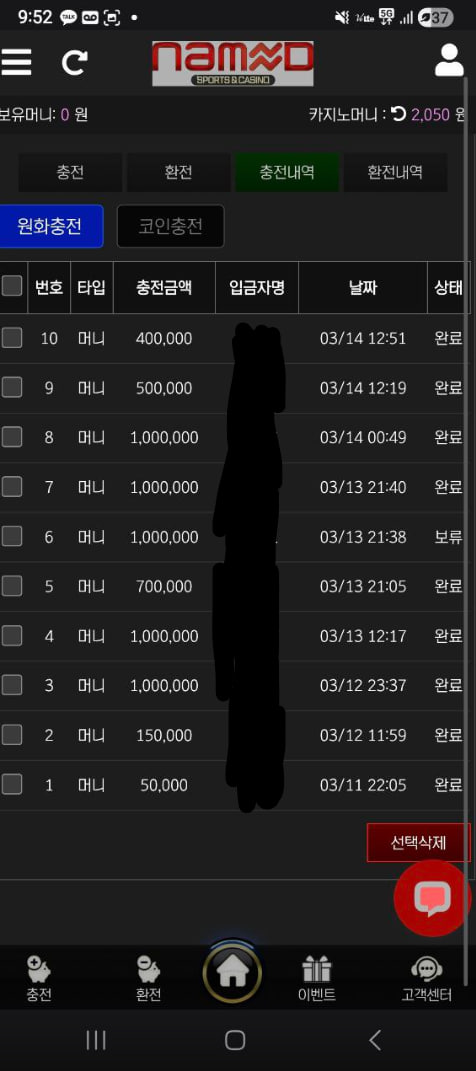Image resolution: width=476 pixels, height=1071 pixels.
Task: Tap the refresh icon in header
Action: tap(74, 62)
